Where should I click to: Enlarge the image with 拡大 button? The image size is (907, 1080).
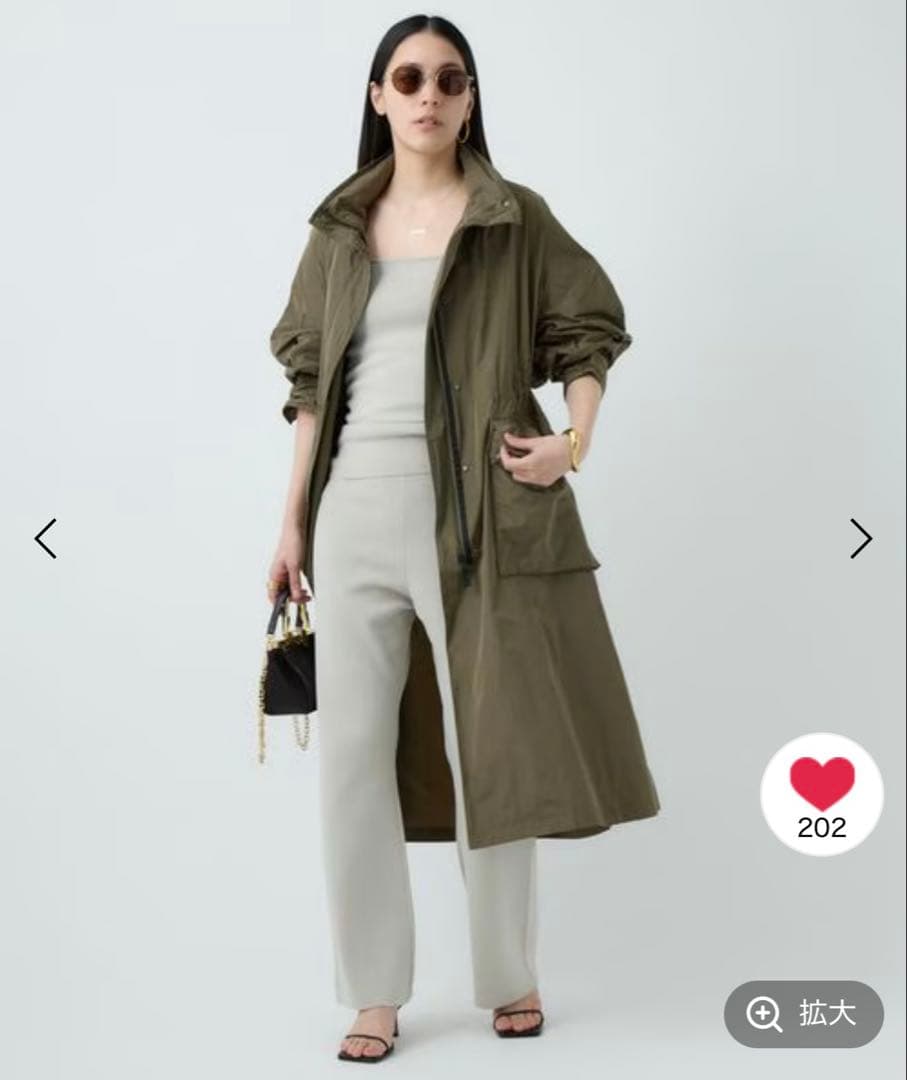coord(804,1014)
